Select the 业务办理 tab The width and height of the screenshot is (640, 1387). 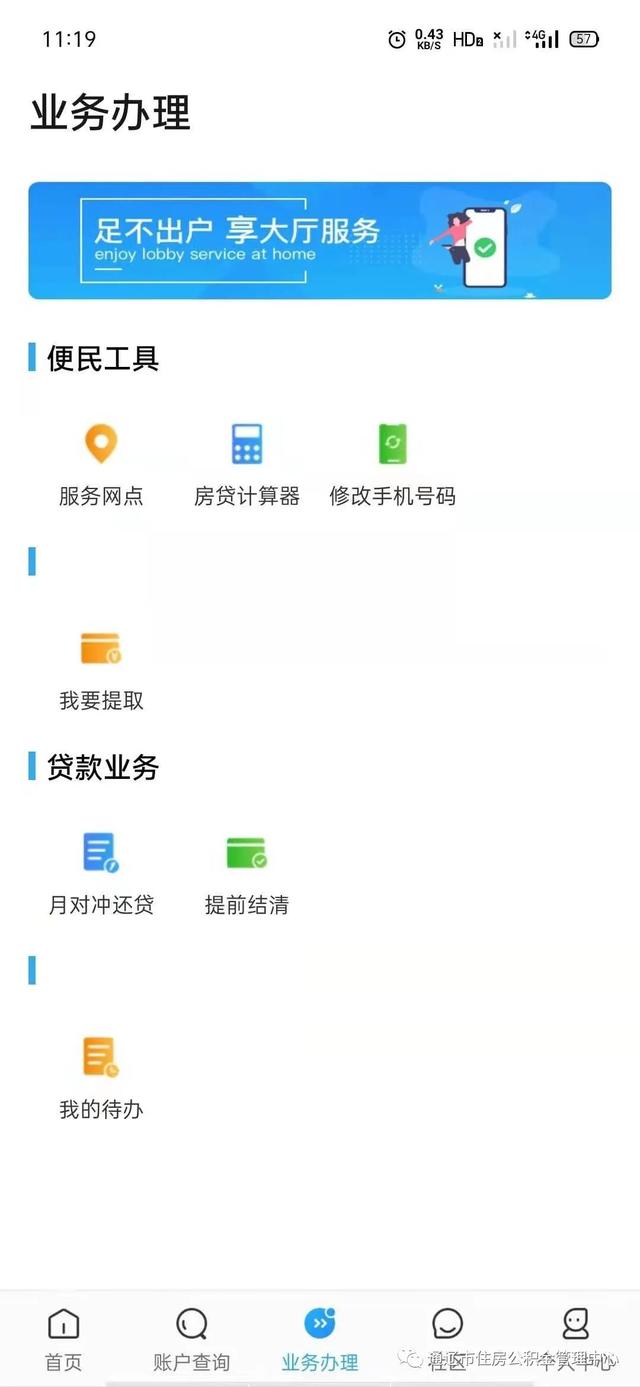320,1340
